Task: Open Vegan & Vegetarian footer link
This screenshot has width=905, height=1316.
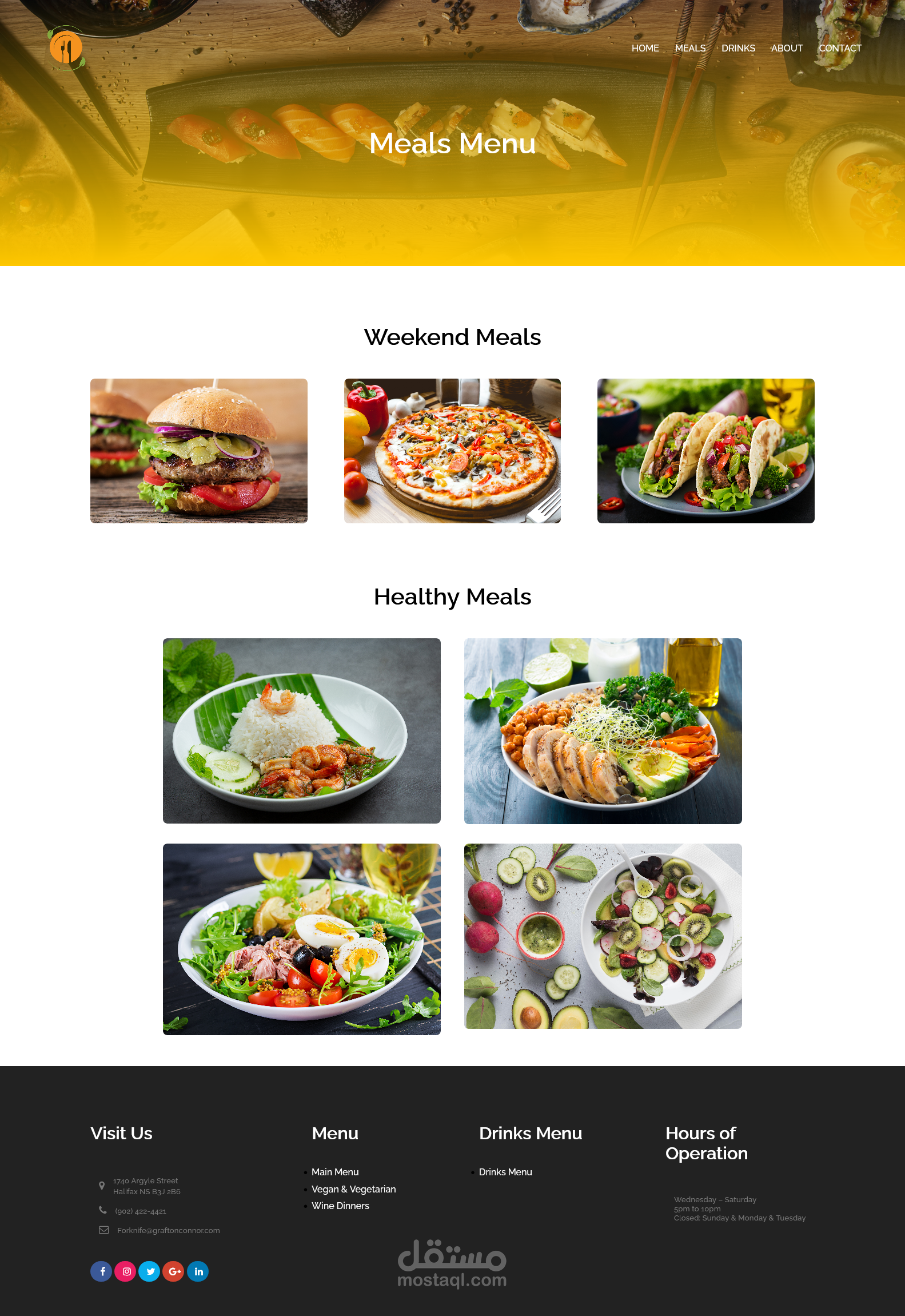Action: click(353, 1189)
